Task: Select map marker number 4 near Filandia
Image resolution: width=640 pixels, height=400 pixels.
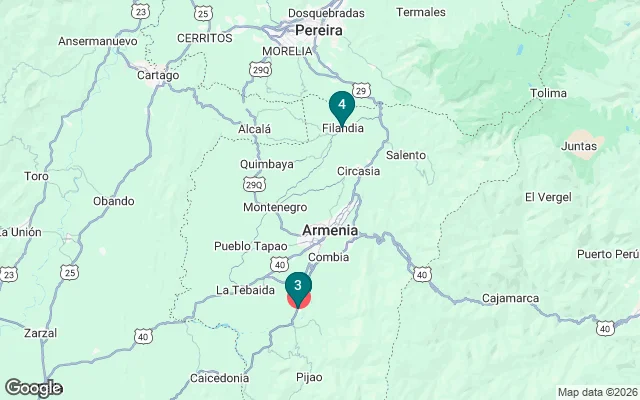Action: [342, 106]
